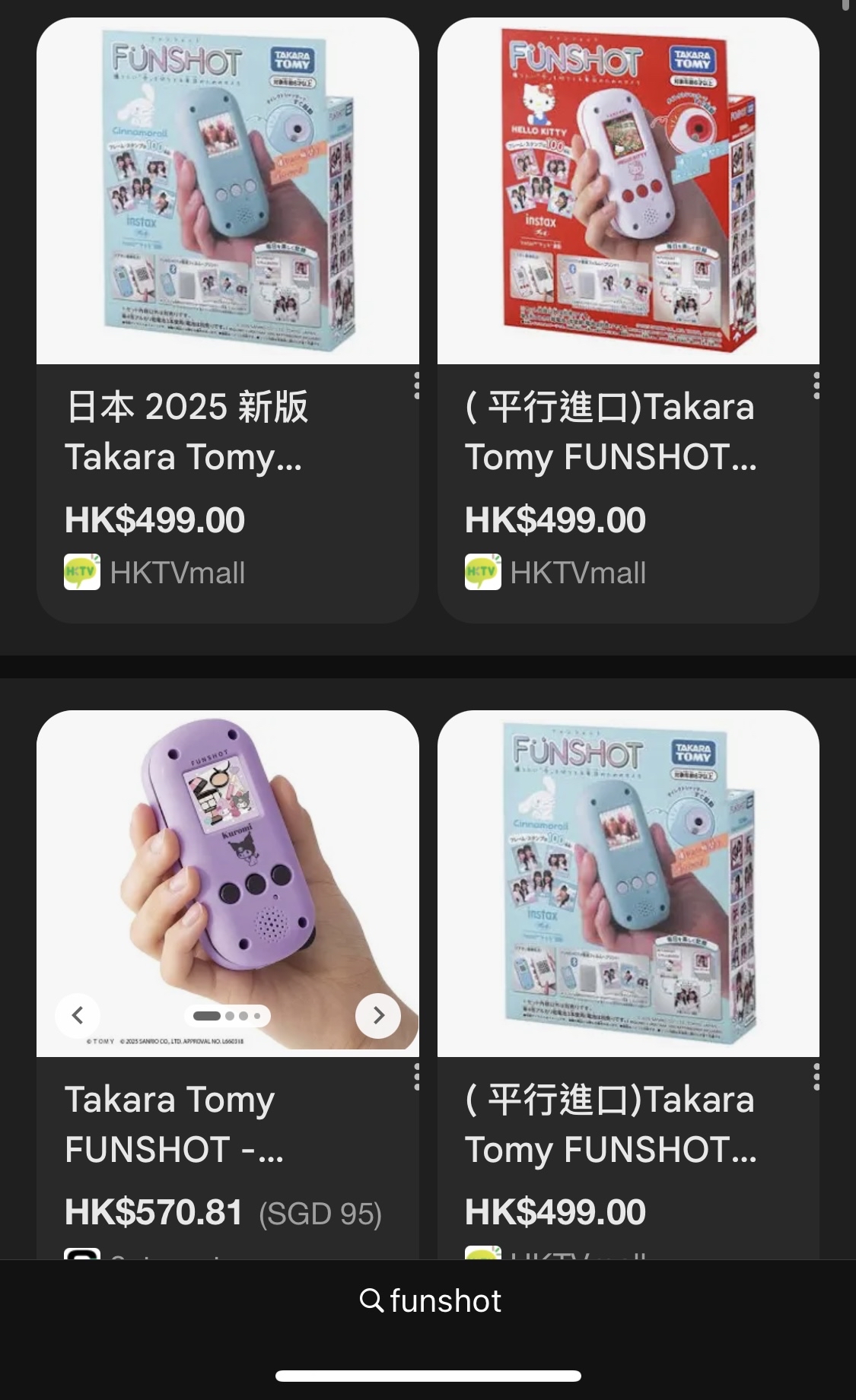
Task: Show previous image of the Kuromi FUNSHOT
Action: click(x=78, y=1015)
